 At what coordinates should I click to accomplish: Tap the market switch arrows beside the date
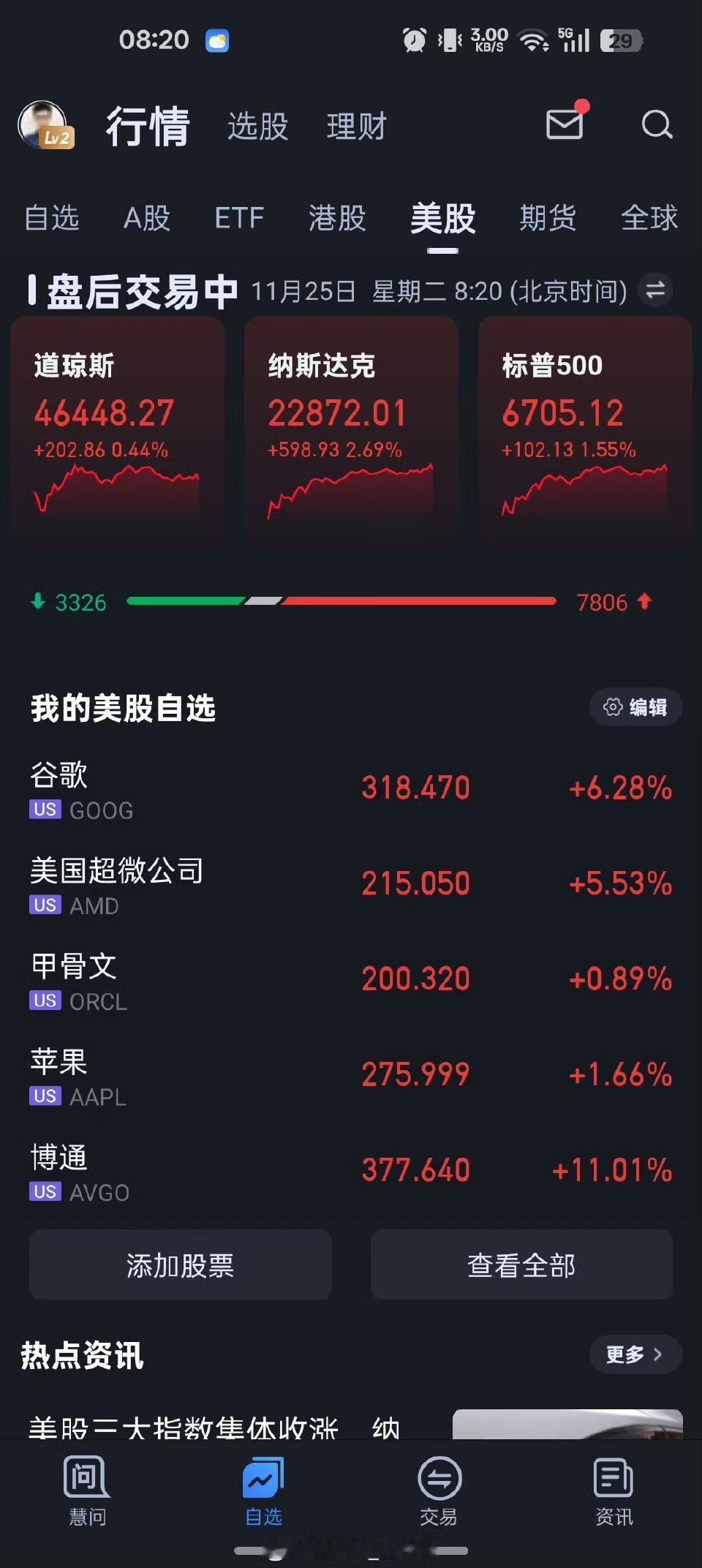click(x=656, y=290)
